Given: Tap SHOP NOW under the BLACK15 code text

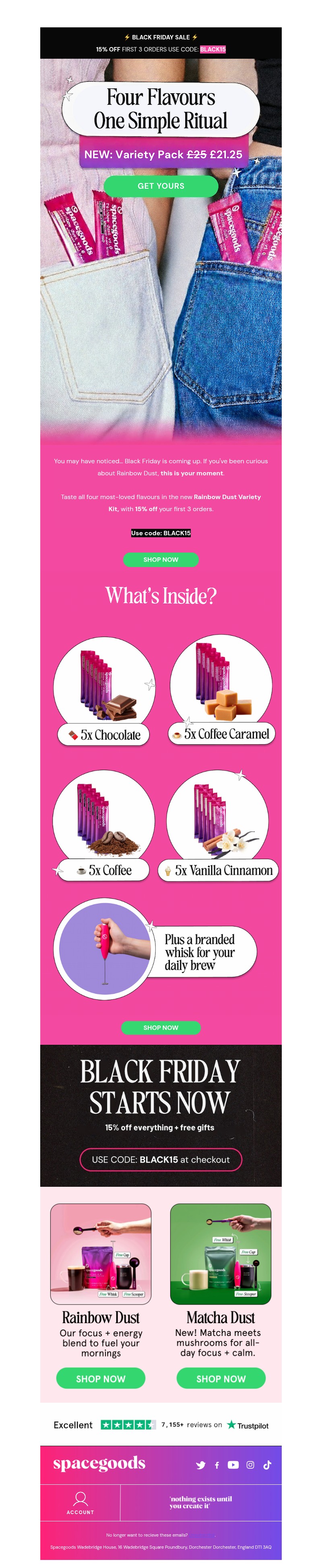Looking at the screenshot, I should coord(161,559).
